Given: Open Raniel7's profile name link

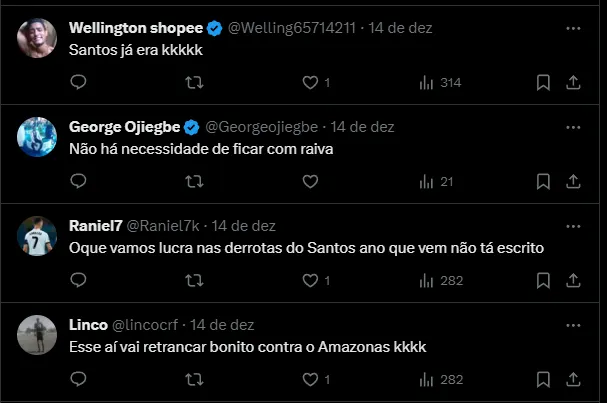Looking at the screenshot, I should click(x=94, y=226).
